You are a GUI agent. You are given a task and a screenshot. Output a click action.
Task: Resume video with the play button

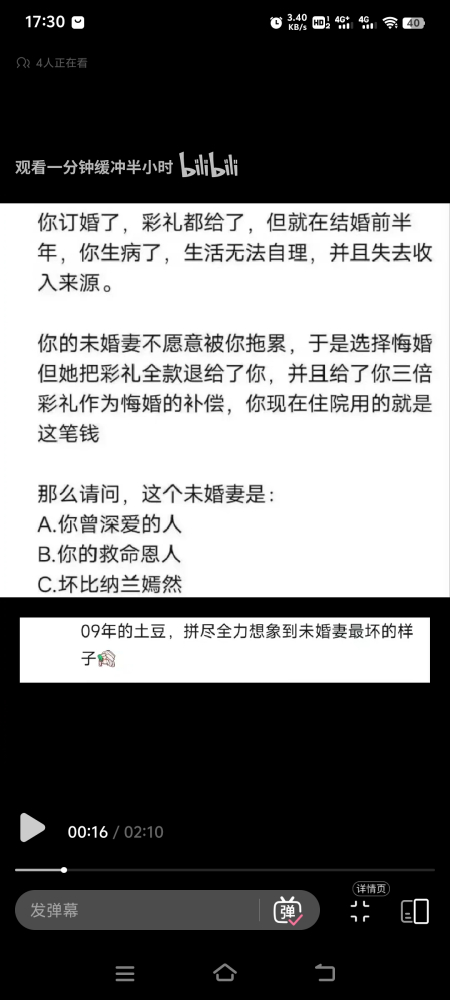[x=32, y=827]
